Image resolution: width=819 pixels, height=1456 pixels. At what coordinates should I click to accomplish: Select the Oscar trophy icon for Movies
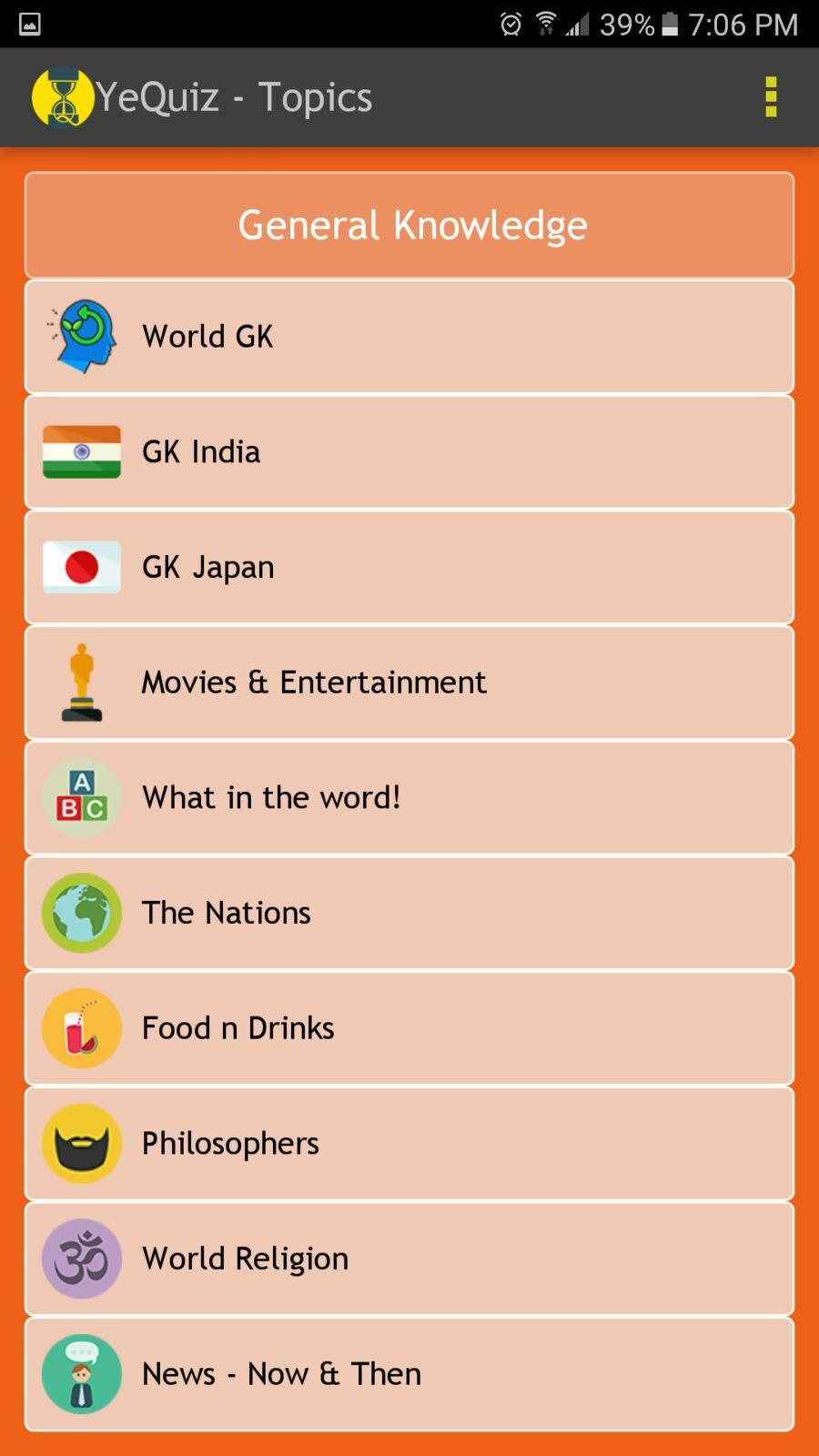81,682
